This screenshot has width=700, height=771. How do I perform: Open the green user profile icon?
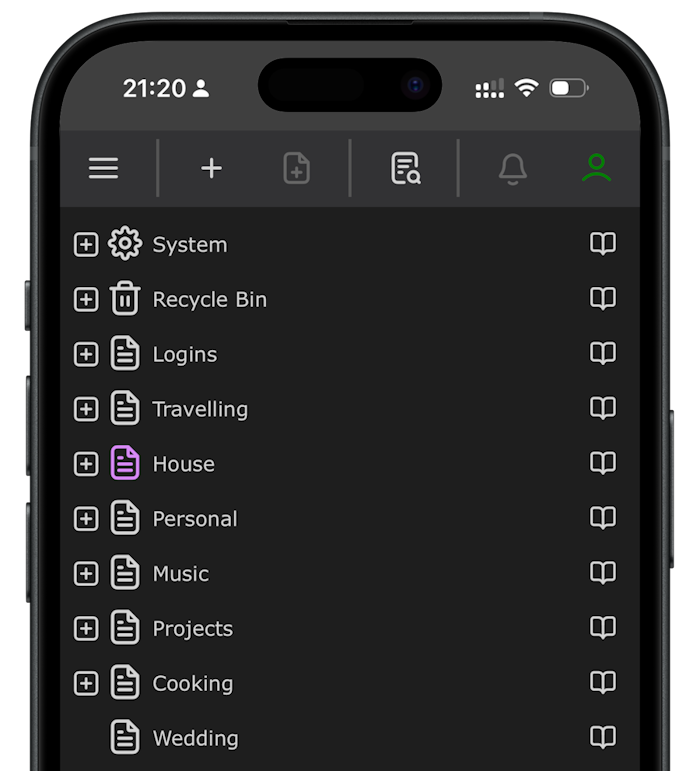[596, 168]
